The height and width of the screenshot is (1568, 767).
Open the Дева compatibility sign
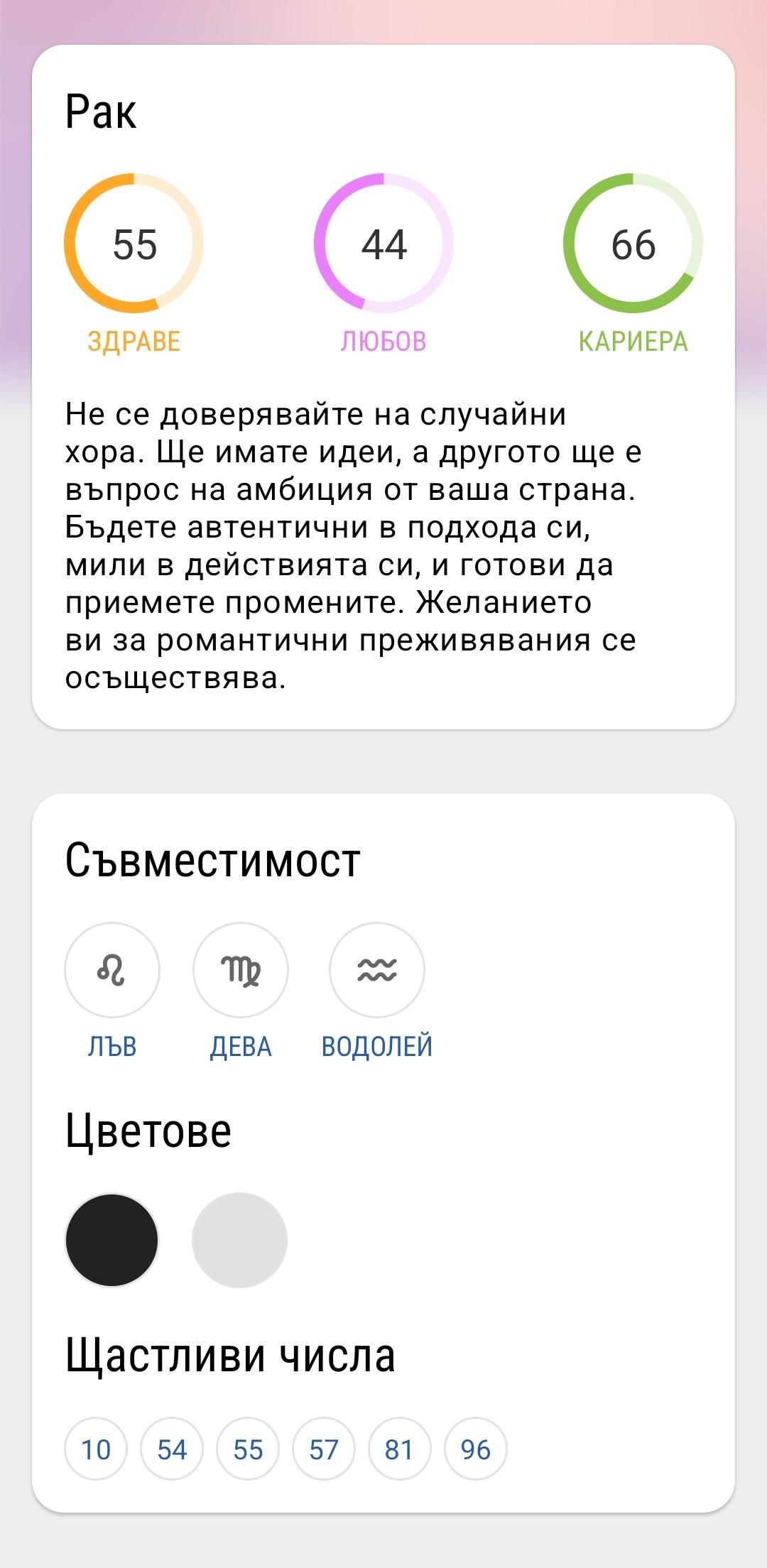[x=241, y=970]
